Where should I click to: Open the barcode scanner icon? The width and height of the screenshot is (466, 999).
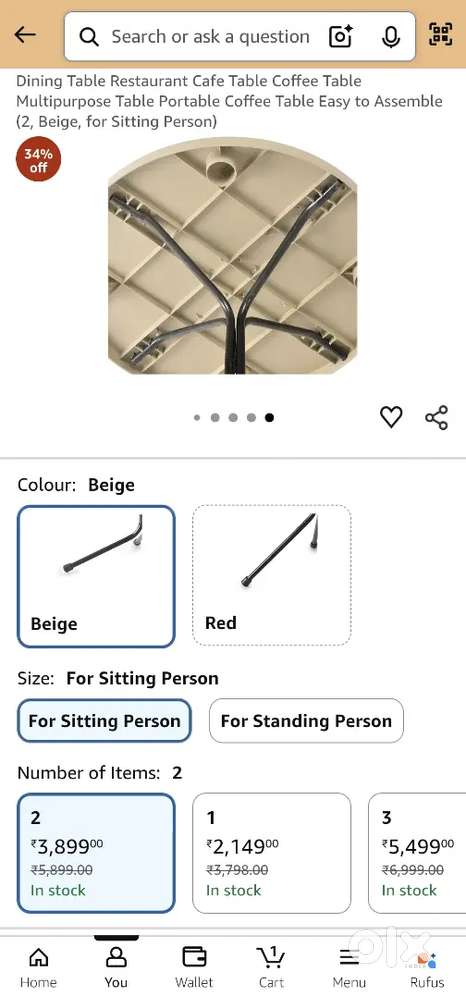point(441,34)
